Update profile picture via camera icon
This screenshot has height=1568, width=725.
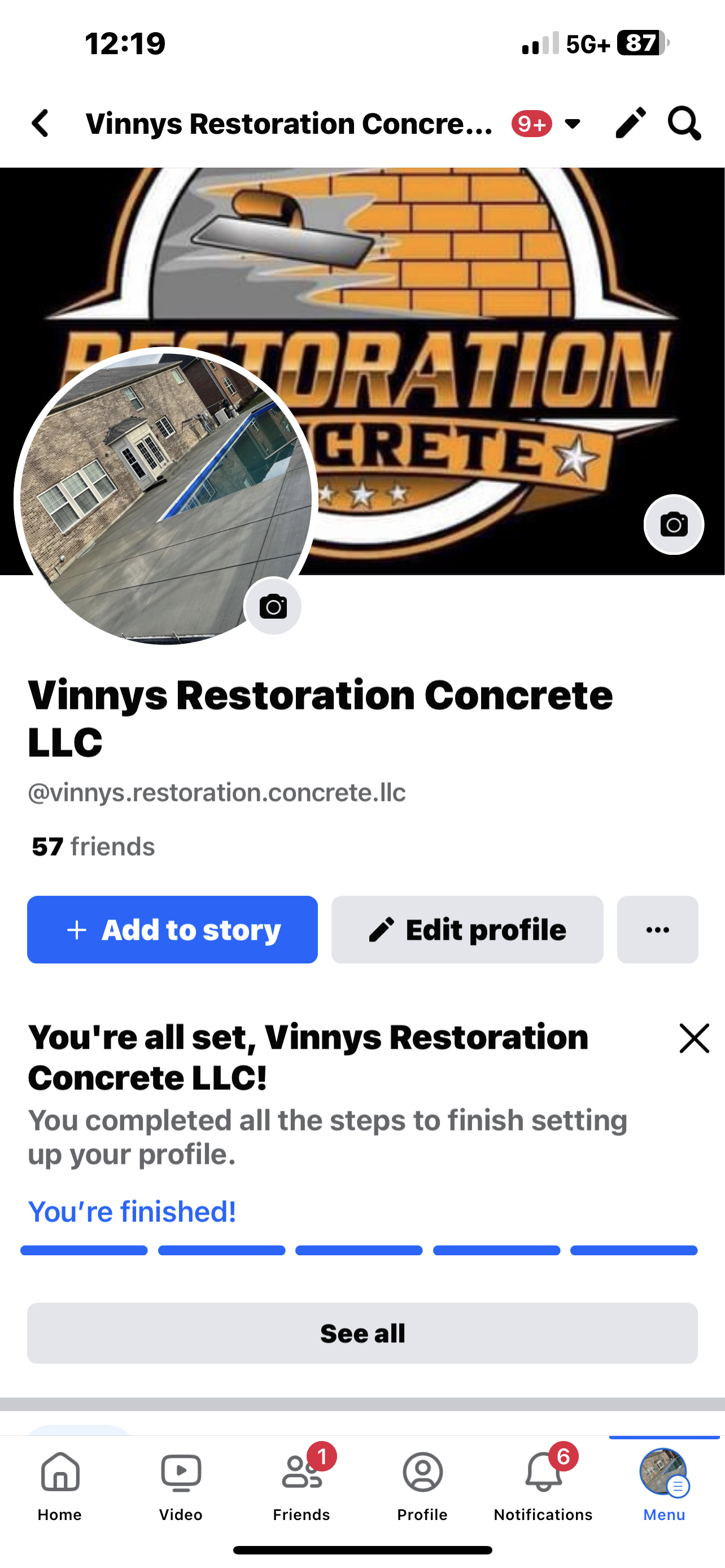273,606
